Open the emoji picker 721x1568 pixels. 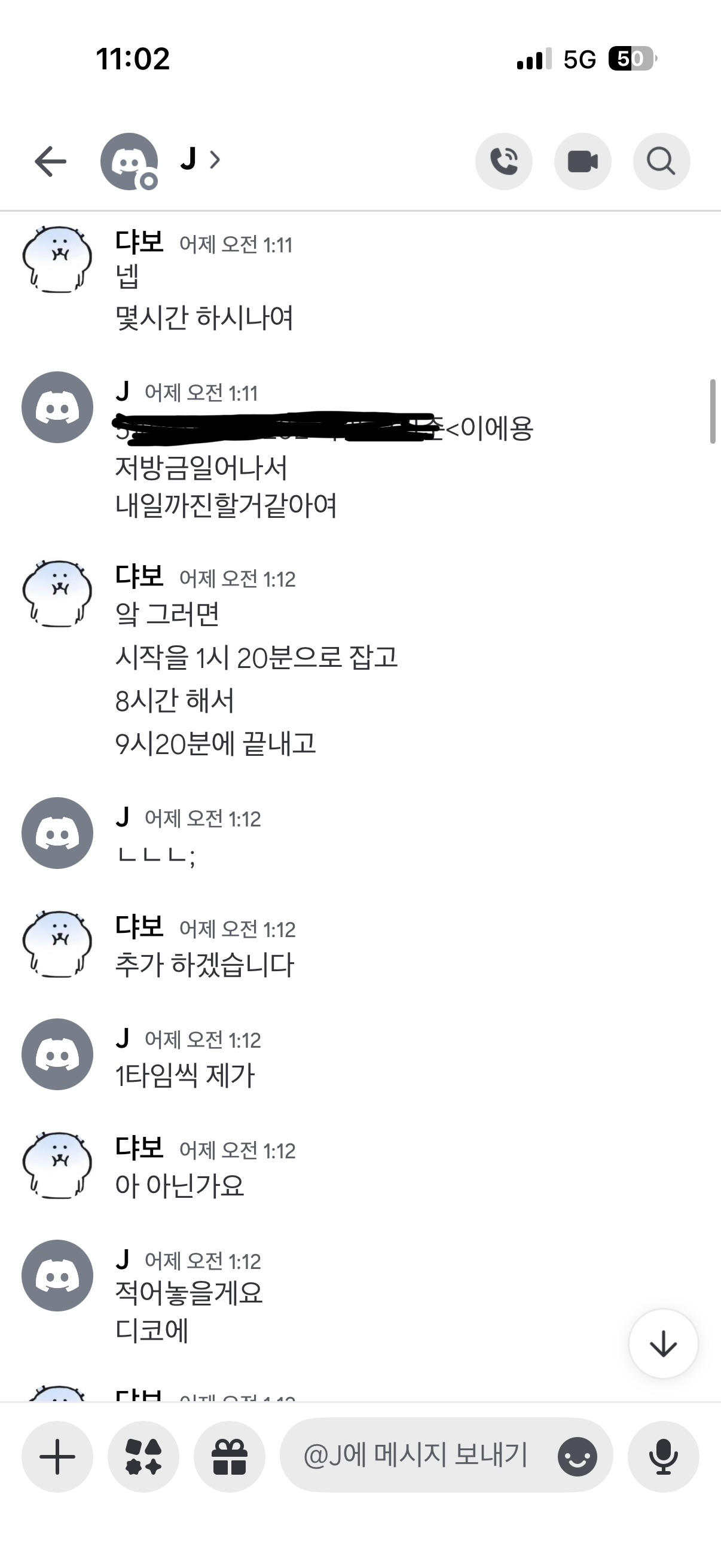578,1457
